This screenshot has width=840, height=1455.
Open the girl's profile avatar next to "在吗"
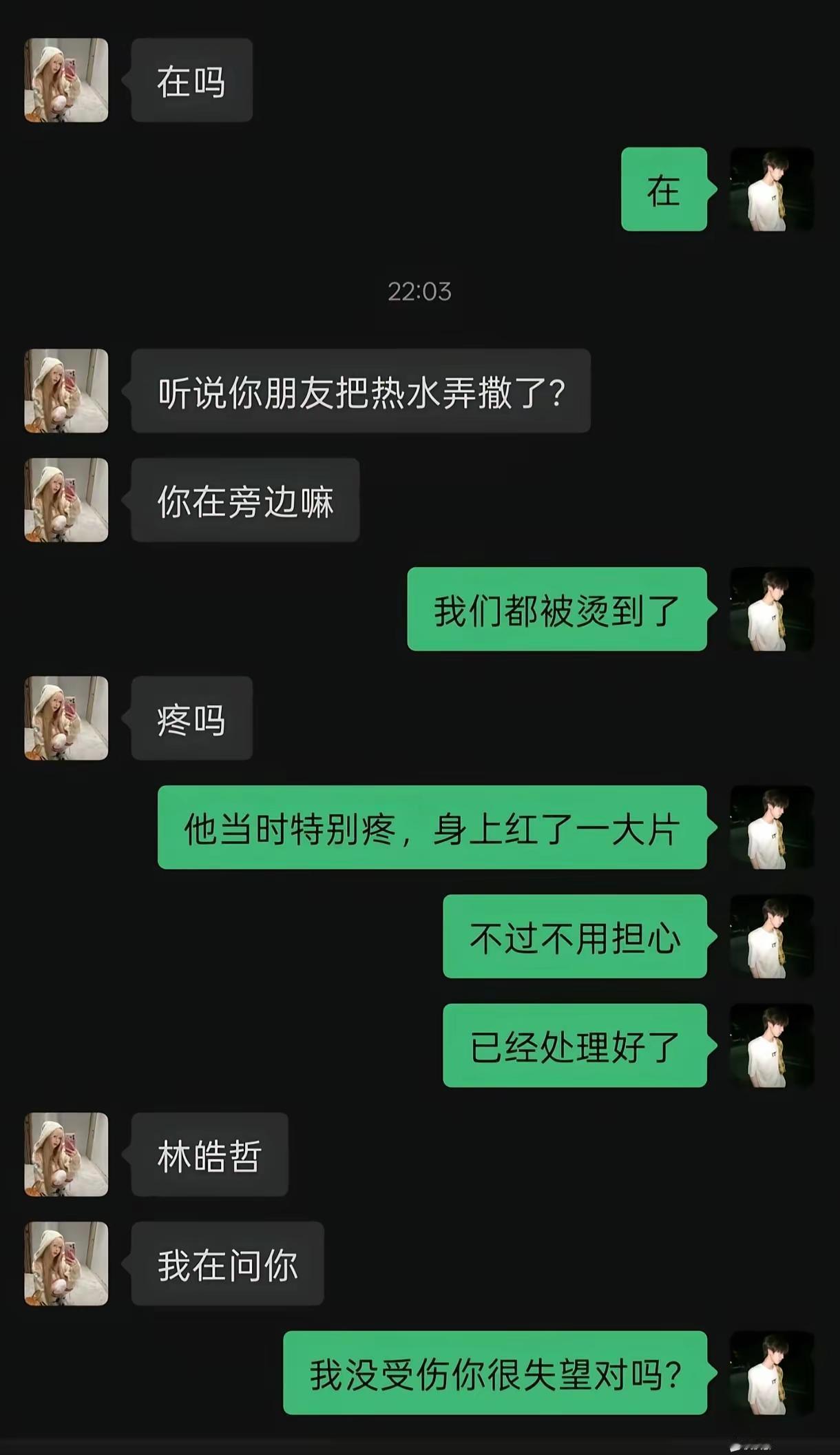pyautogui.click(x=65, y=81)
